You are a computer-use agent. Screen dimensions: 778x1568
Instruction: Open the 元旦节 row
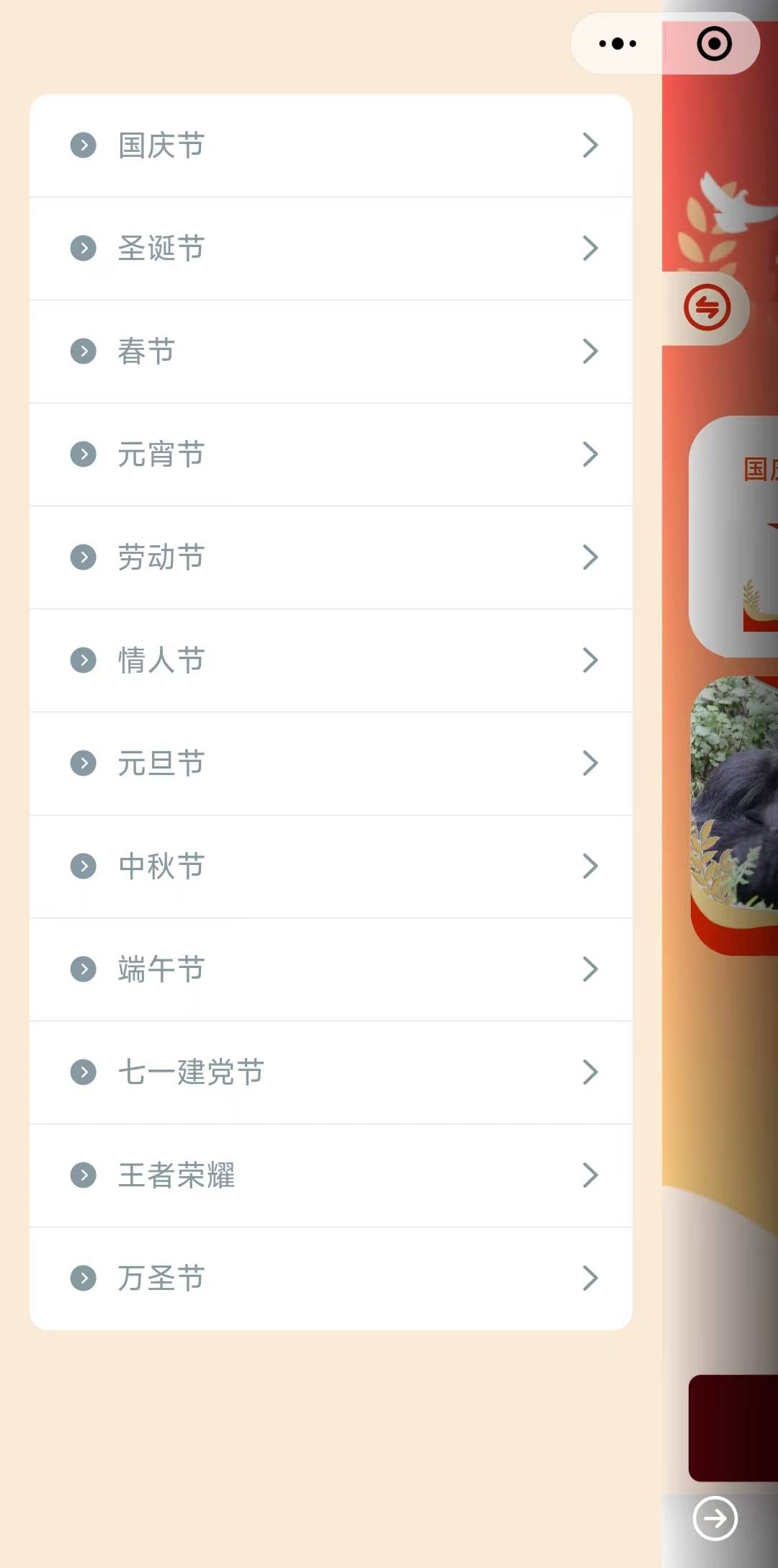tap(331, 763)
